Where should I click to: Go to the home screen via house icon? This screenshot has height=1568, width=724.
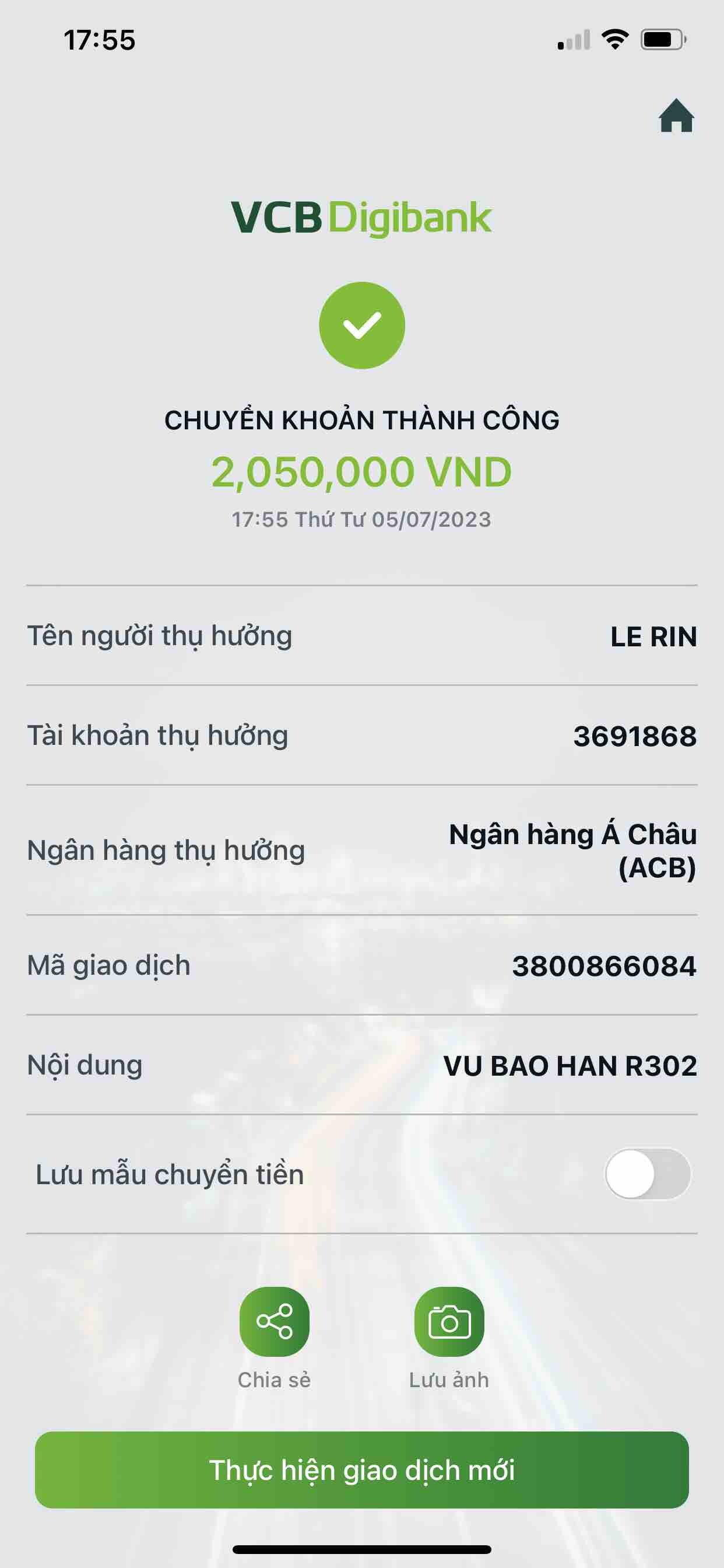point(676,116)
